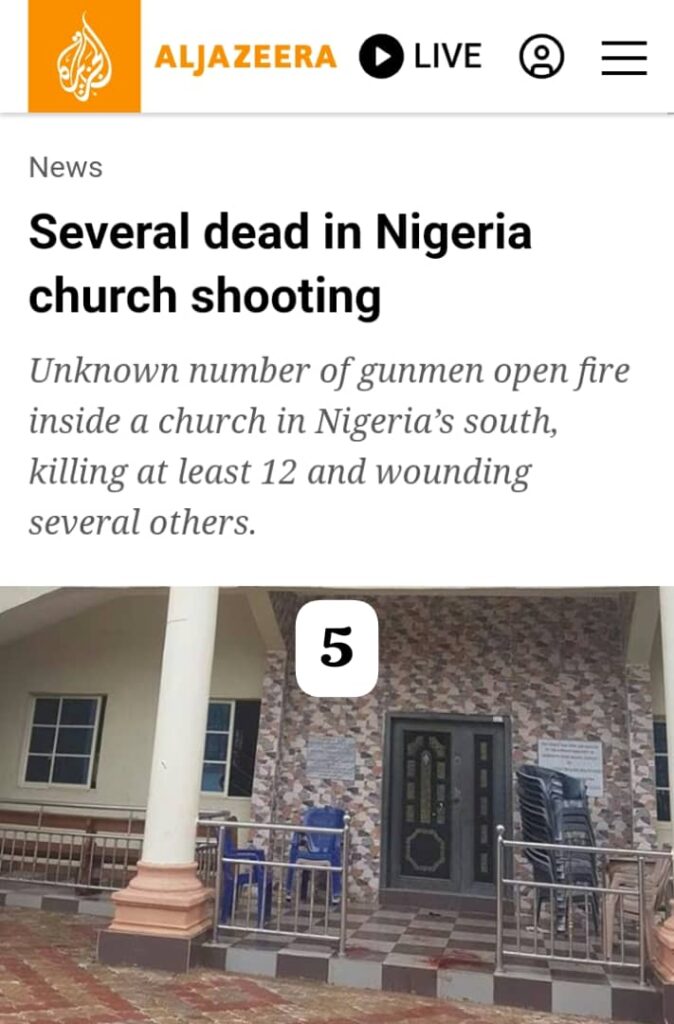Viewport: 674px width, 1024px height.
Task: Open the Al Jazeera Live stream
Action: pos(421,57)
